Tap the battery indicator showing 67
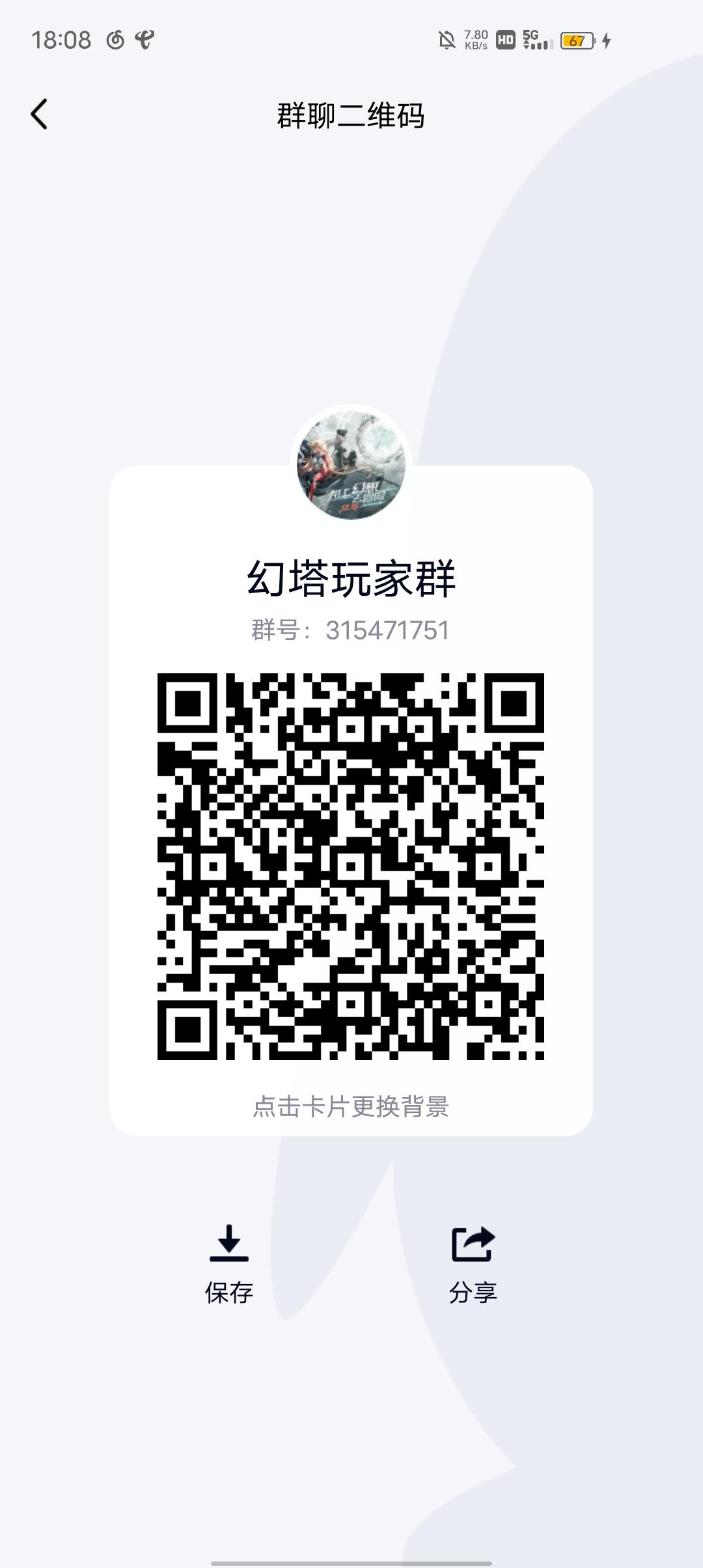 point(575,40)
